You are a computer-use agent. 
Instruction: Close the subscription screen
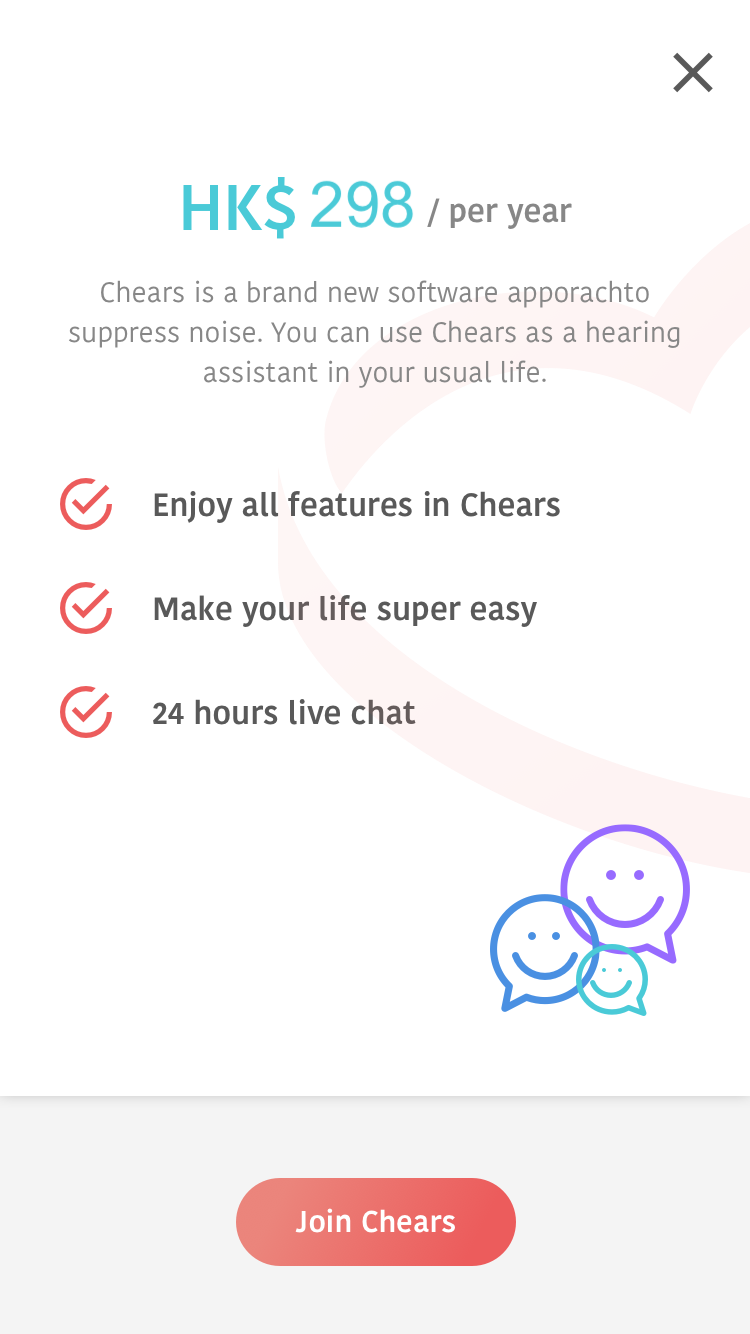[692, 73]
